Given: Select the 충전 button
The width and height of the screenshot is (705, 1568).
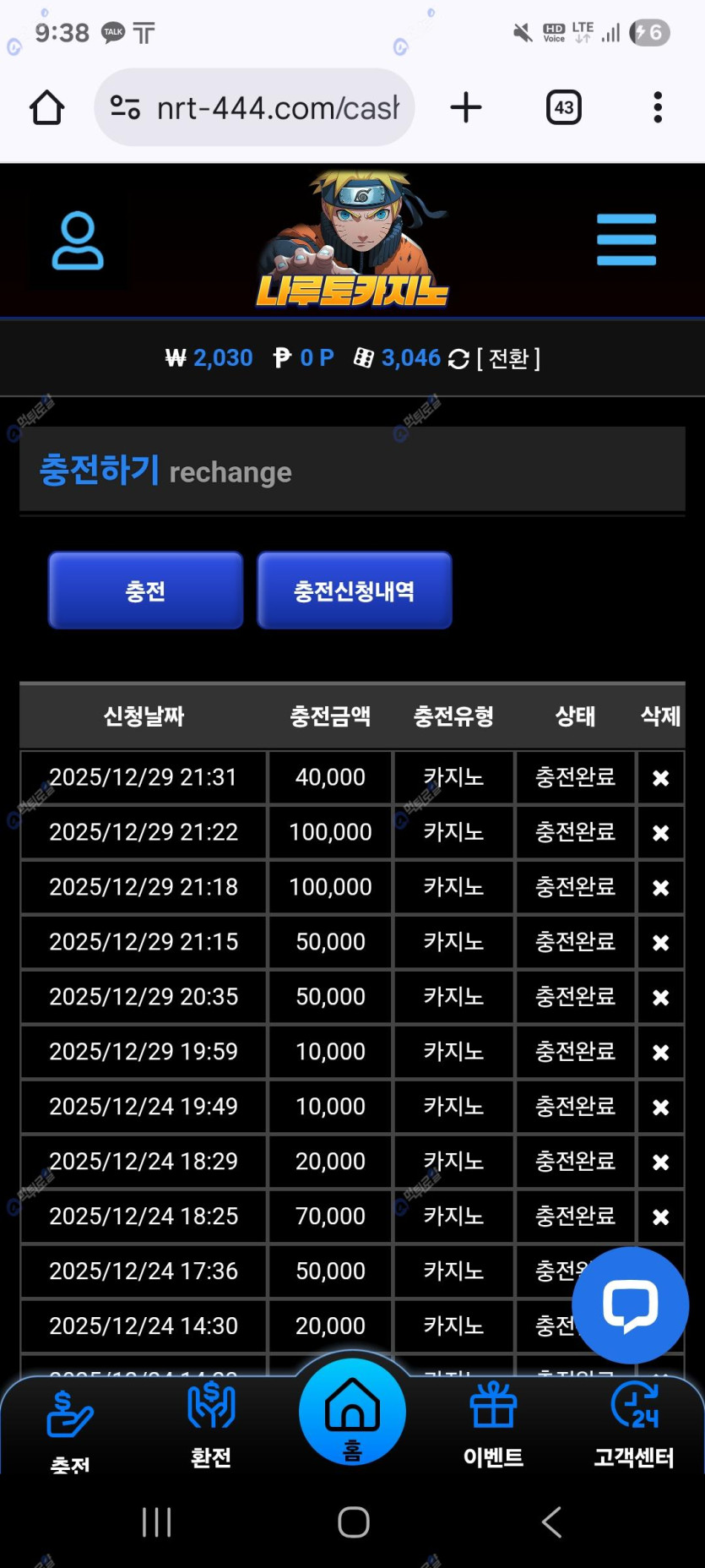Looking at the screenshot, I should point(145,591).
